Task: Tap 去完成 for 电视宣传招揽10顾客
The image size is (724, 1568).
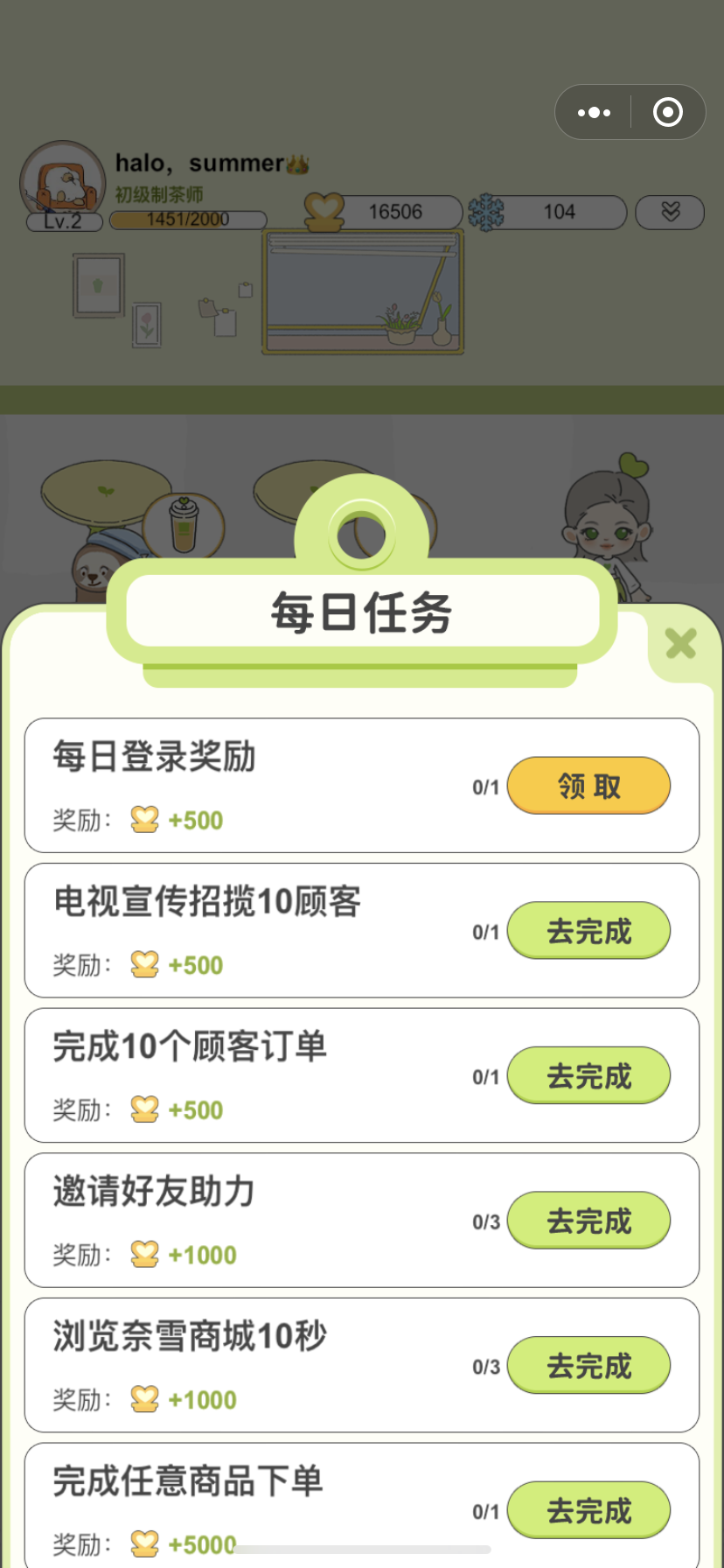Action: (x=588, y=931)
